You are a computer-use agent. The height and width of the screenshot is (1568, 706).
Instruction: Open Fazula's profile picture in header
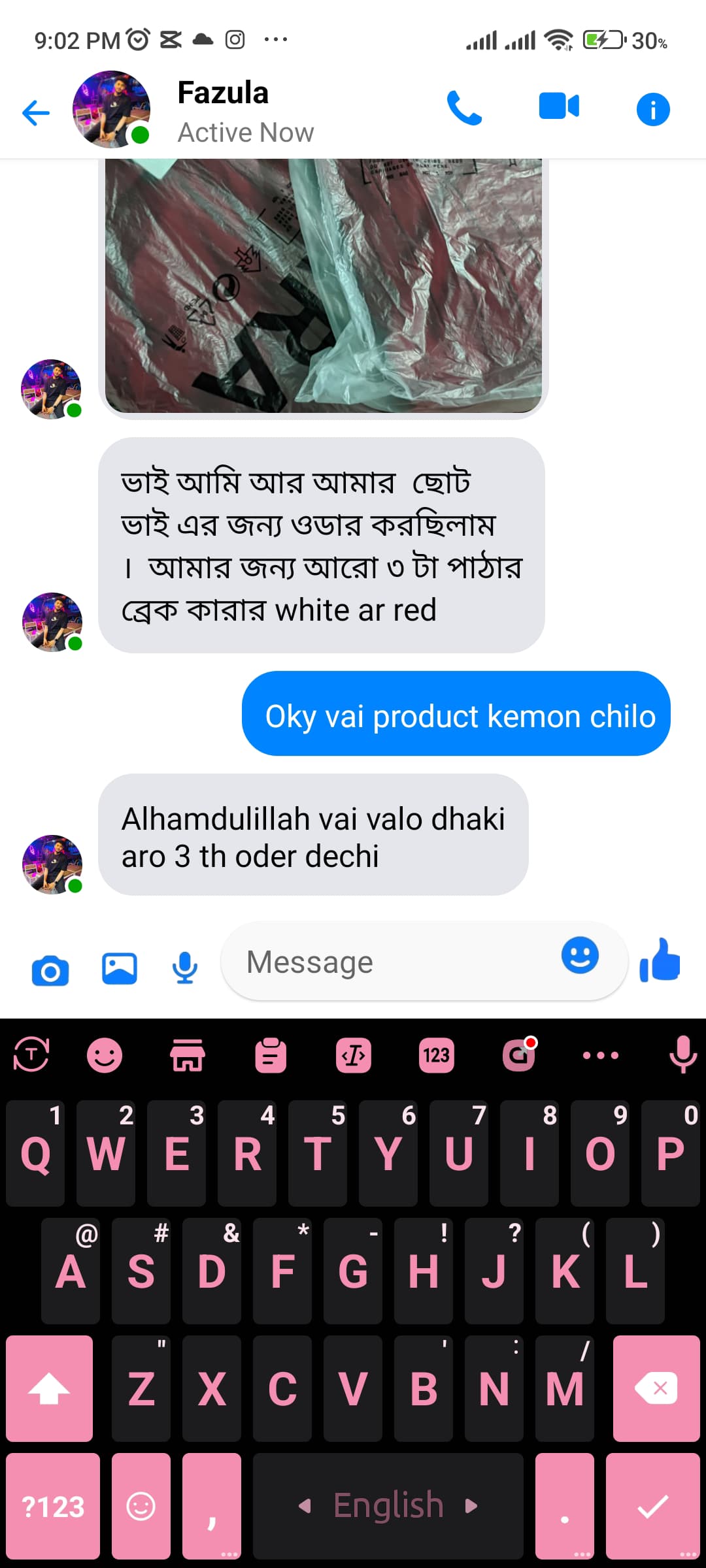pos(111,110)
